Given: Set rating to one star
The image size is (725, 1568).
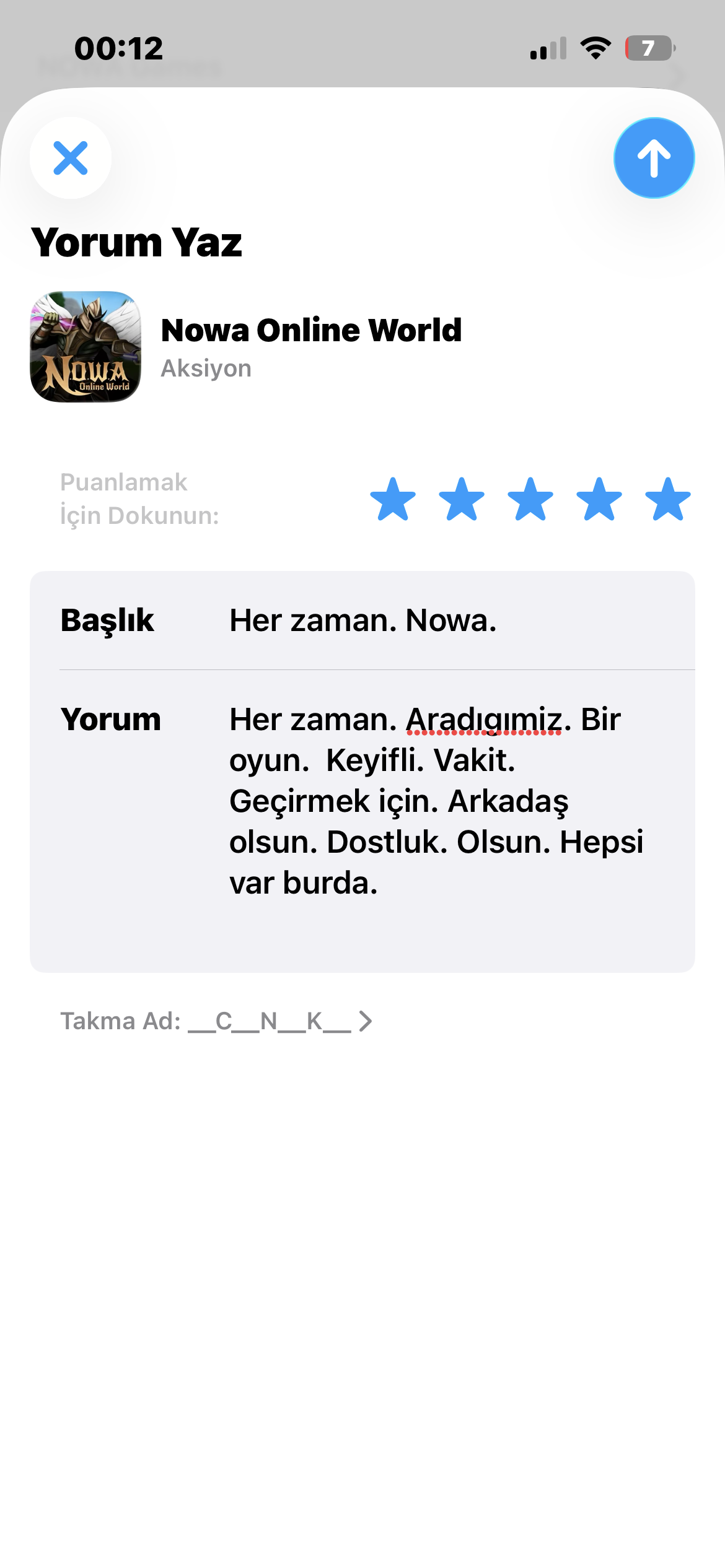Looking at the screenshot, I should tap(393, 499).
